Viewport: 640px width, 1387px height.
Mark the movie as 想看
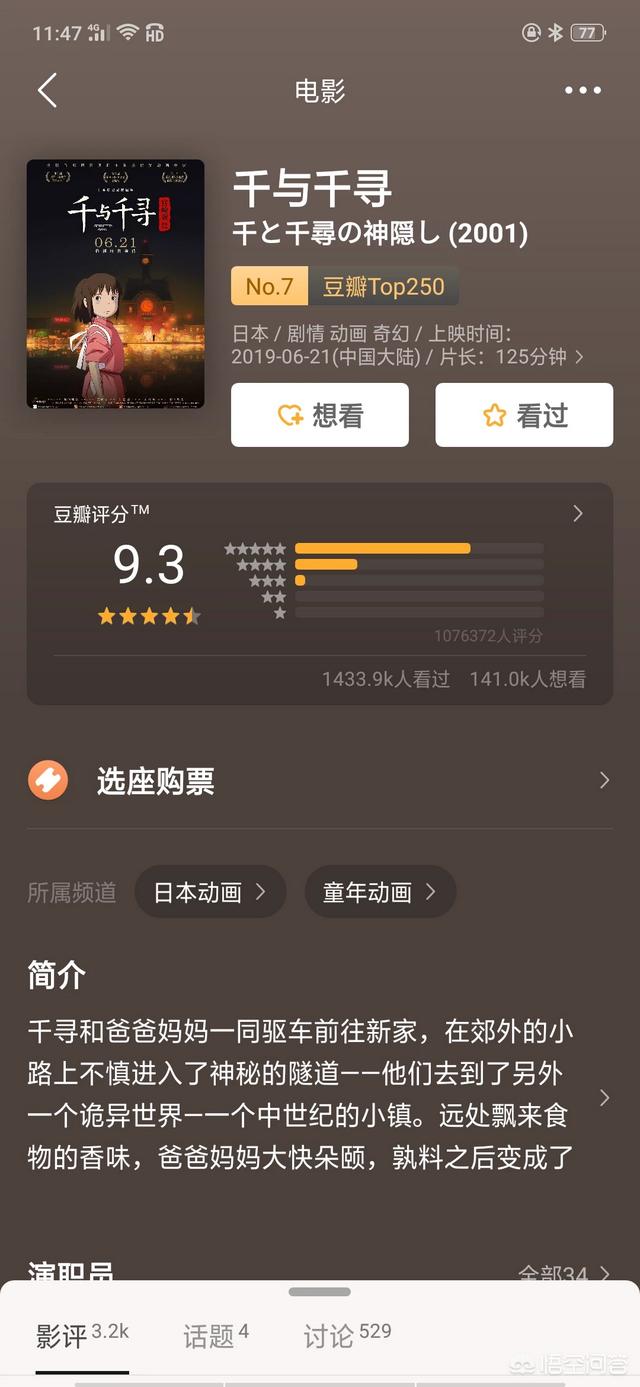tap(320, 415)
